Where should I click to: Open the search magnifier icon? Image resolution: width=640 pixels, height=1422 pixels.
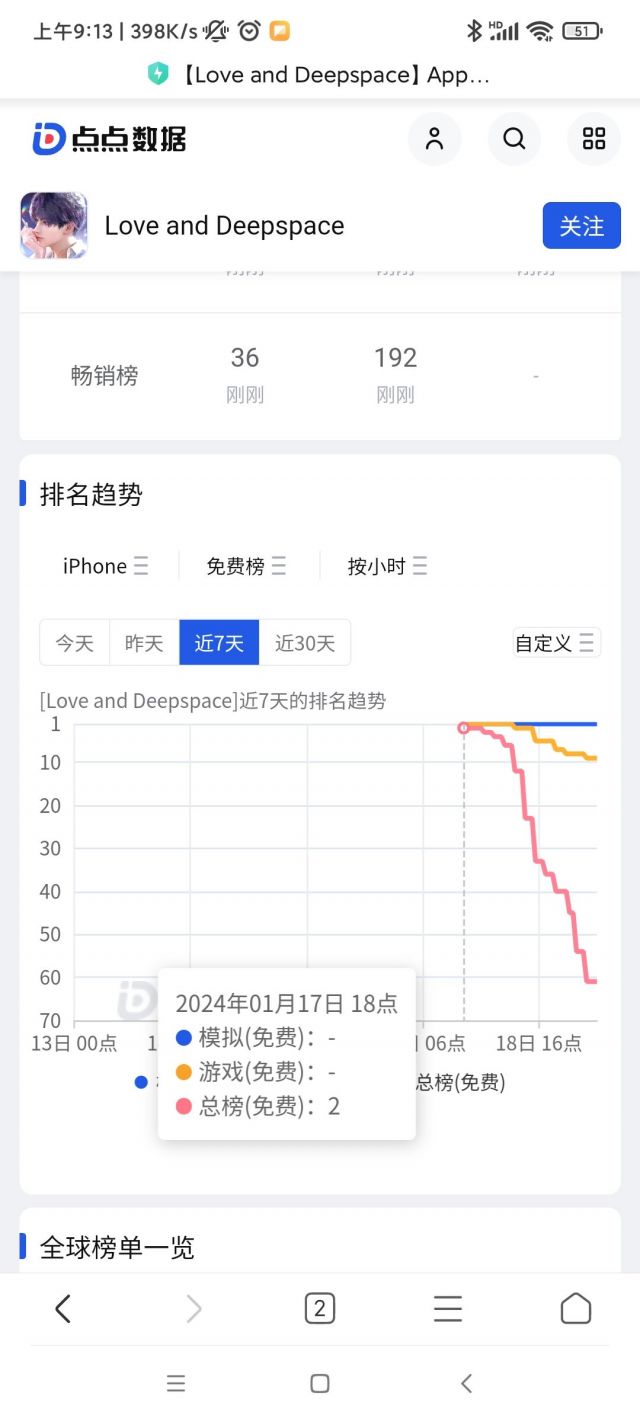coord(514,139)
